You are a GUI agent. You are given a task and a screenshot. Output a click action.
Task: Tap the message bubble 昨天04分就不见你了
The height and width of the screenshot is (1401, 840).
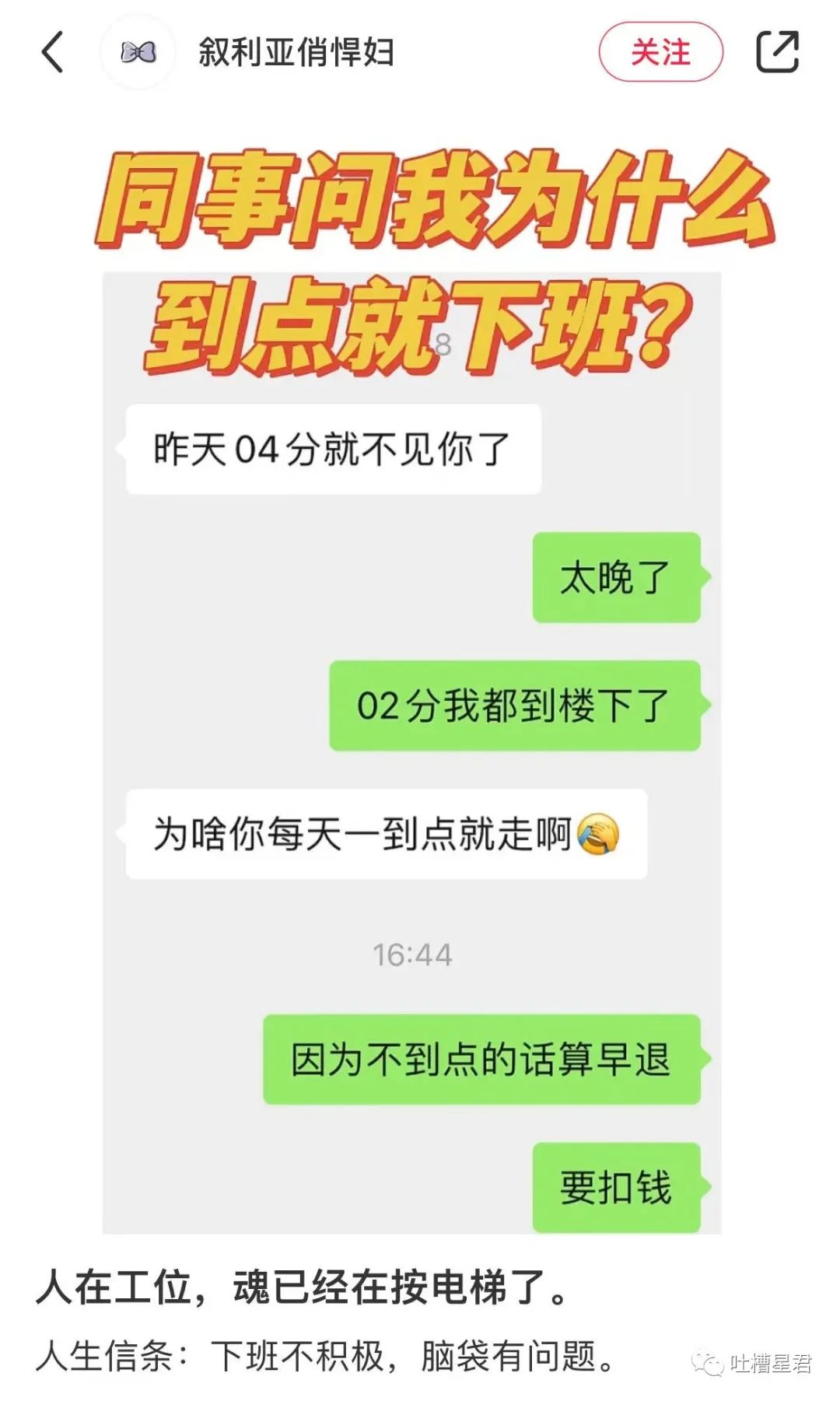pyautogui.click(x=334, y=447)
